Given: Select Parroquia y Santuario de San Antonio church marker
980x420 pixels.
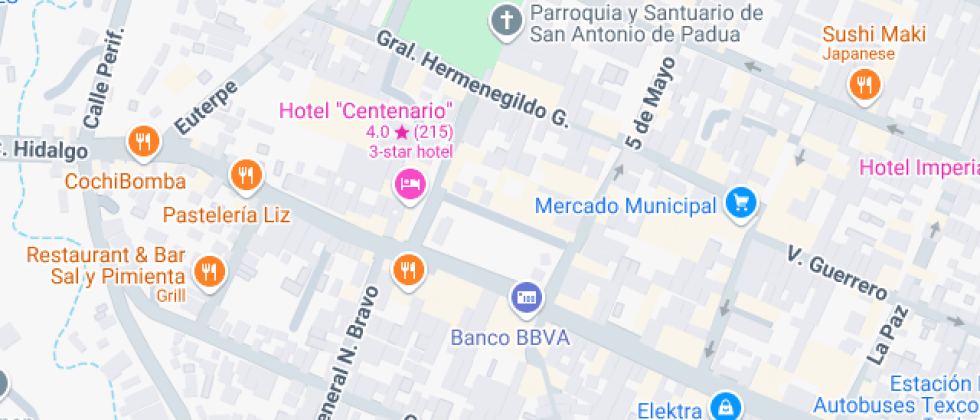Looking at the screenshot, I should pyautogui.click(x=506, y=21).
